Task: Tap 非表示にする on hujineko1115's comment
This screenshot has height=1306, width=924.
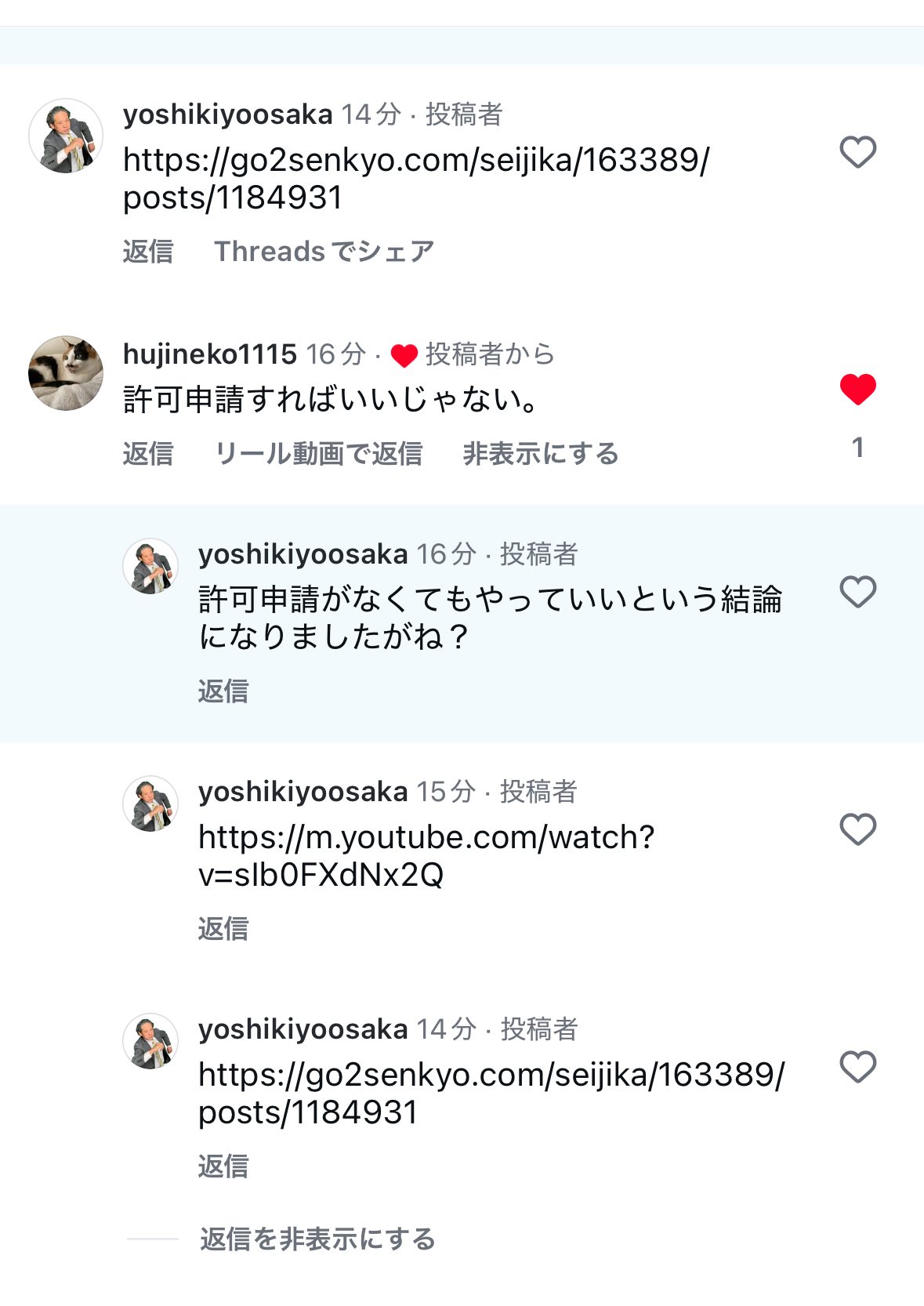Action: [x=540, y=454]
